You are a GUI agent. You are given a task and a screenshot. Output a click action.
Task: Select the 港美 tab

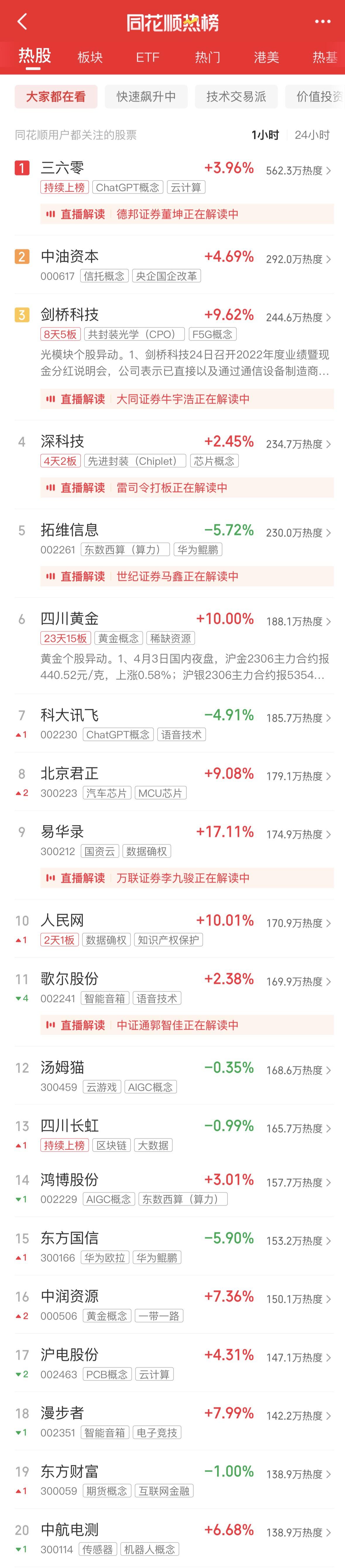click(x=267, y=57)
